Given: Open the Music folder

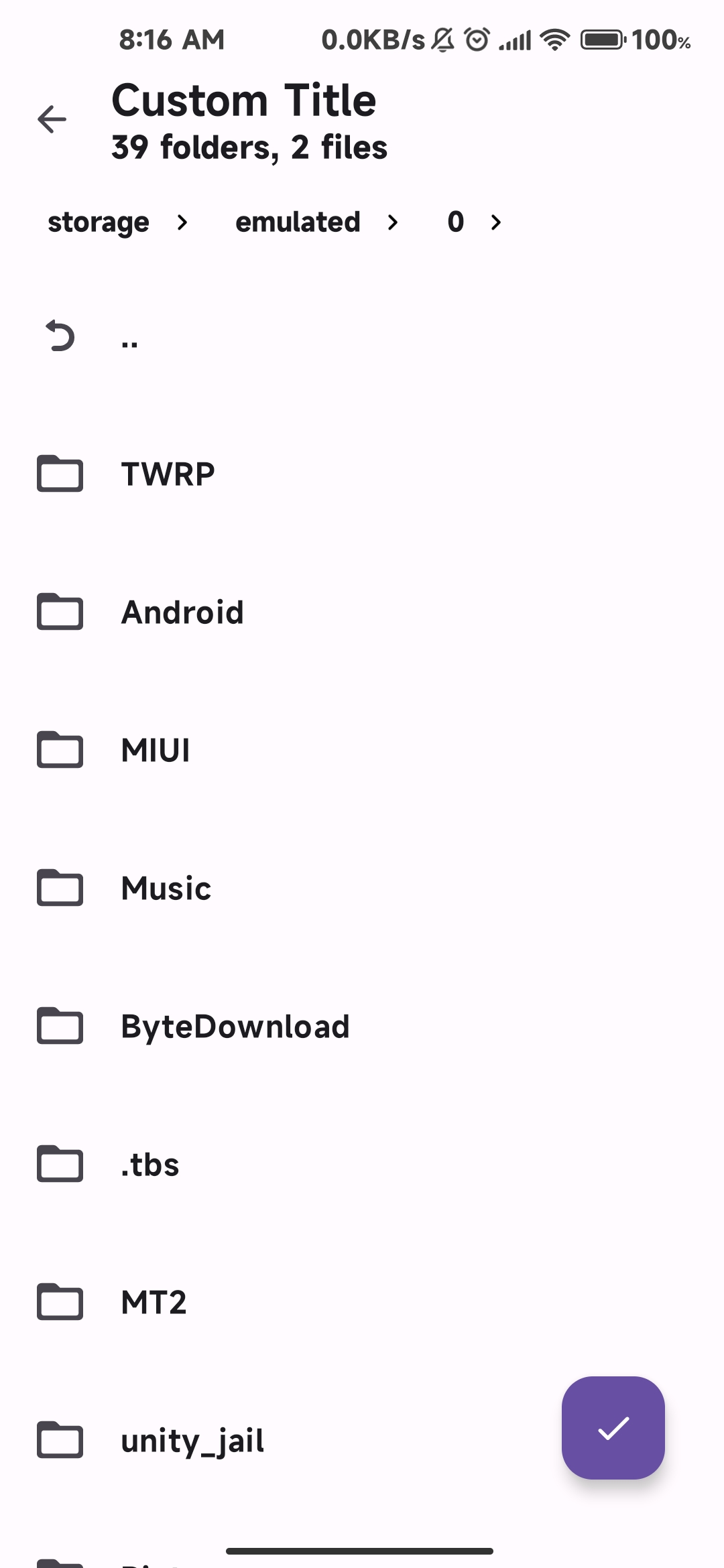Looking at the screenshot, I should (166, 889).
